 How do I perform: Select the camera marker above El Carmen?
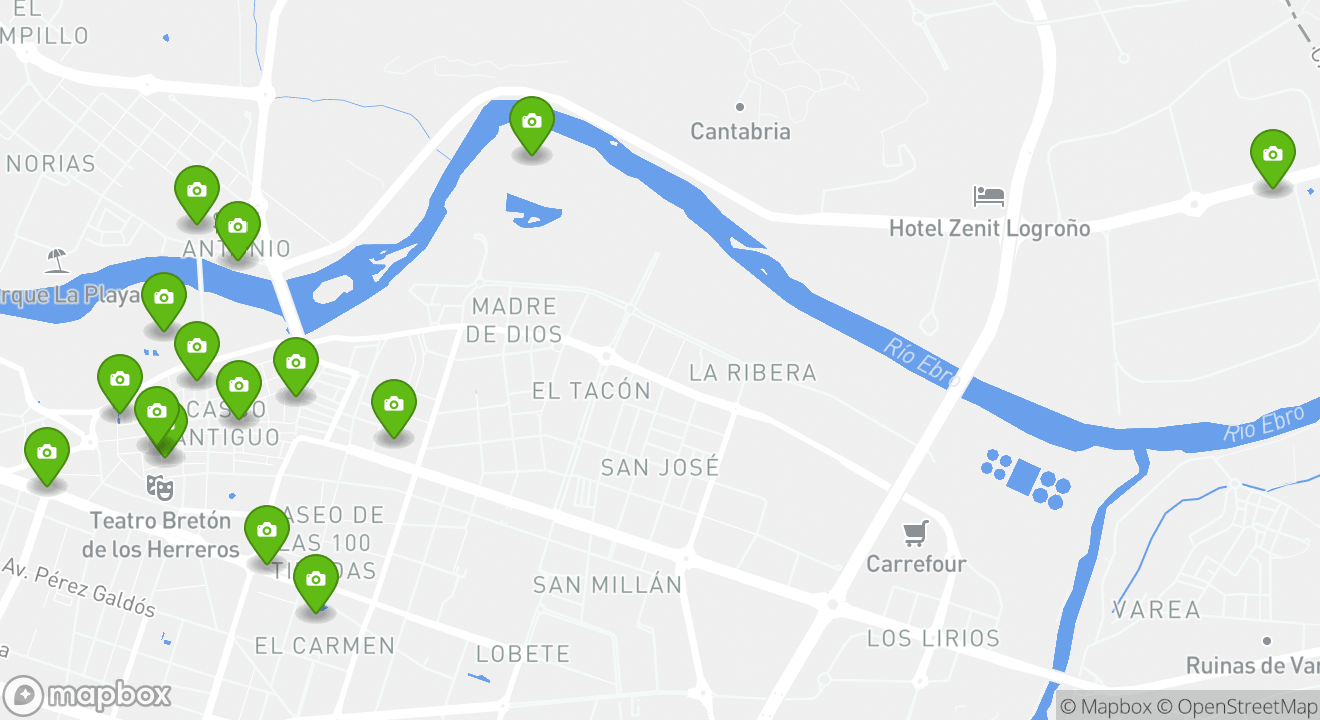click(x=316, y=581)
